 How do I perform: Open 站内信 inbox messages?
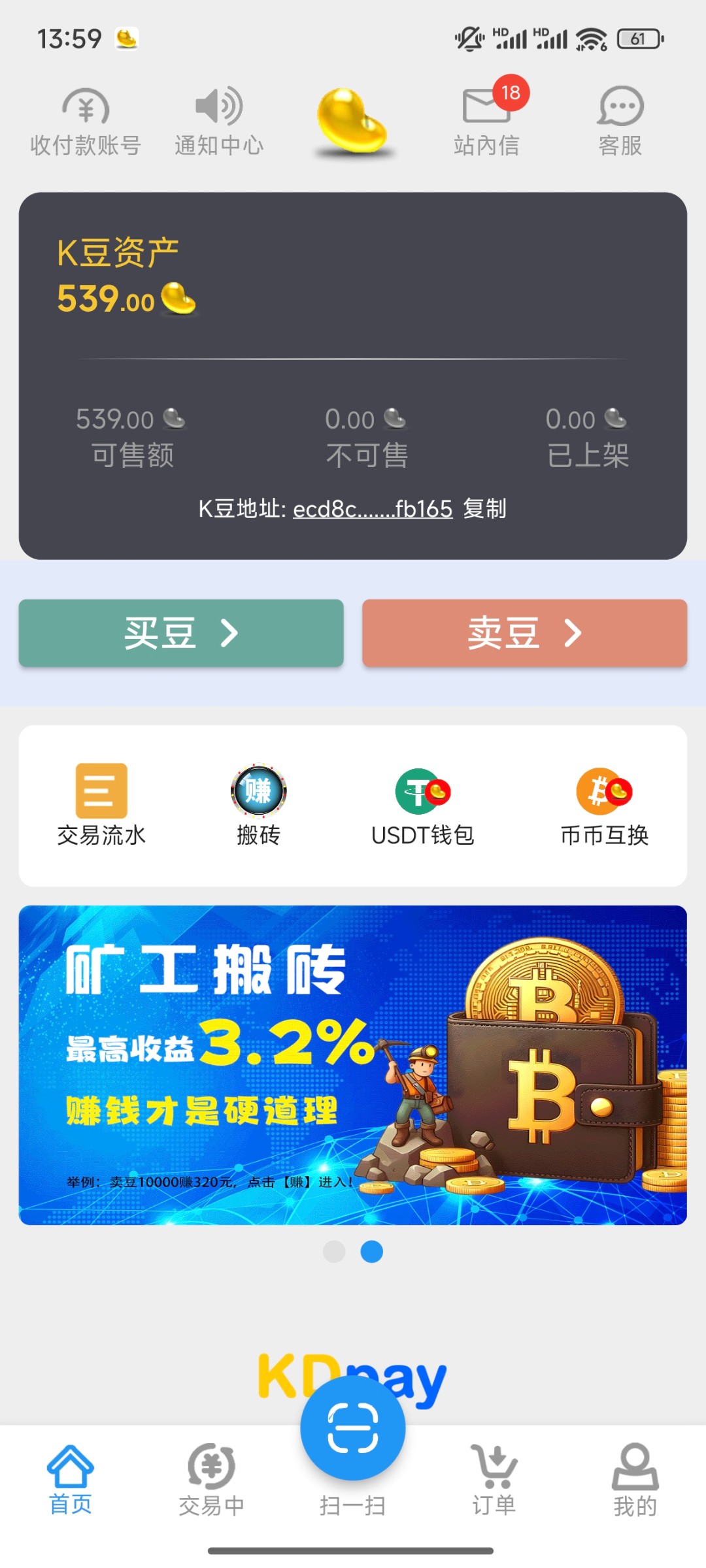tap(486, 122)
